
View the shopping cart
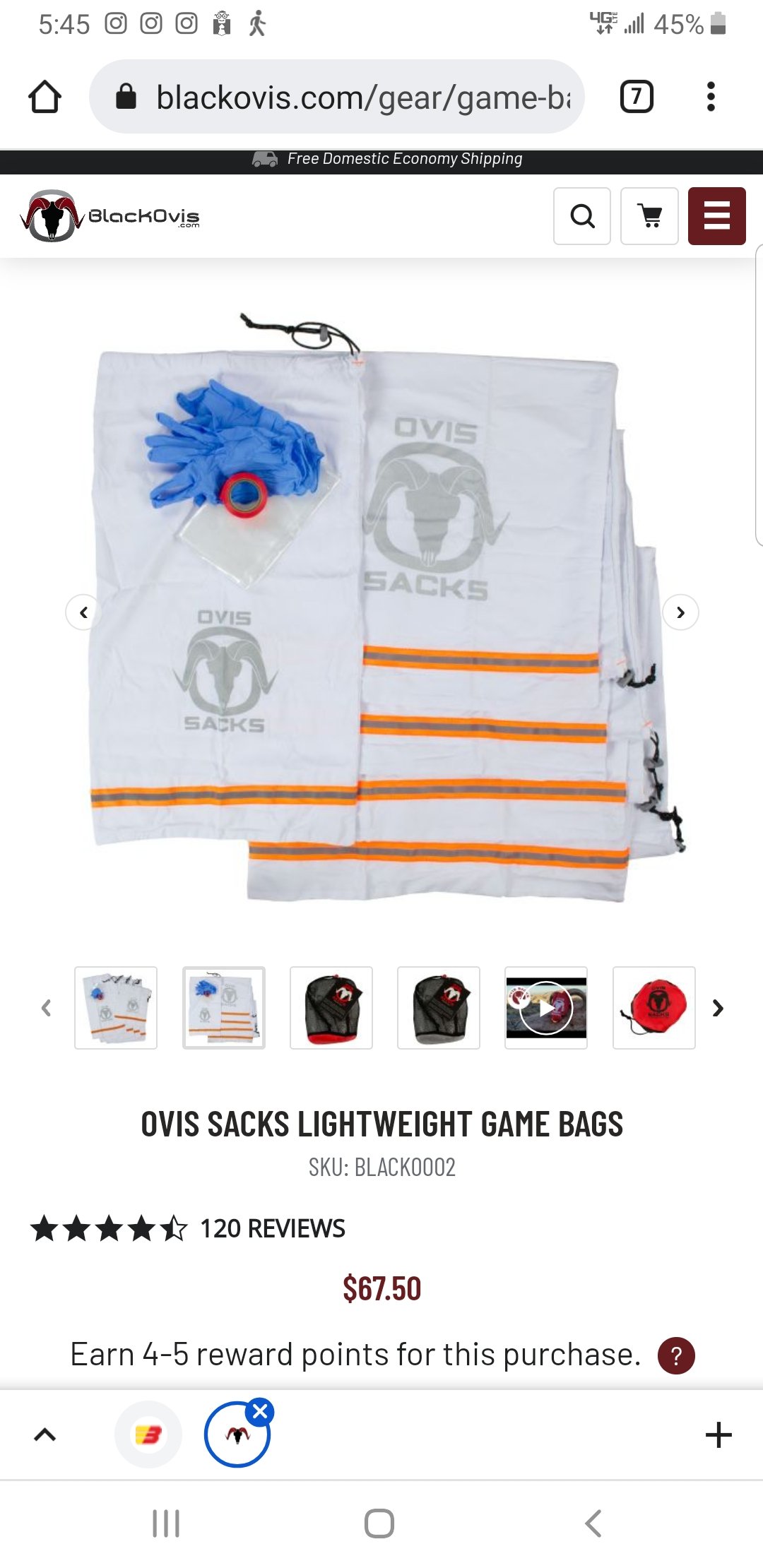[649, 216]
